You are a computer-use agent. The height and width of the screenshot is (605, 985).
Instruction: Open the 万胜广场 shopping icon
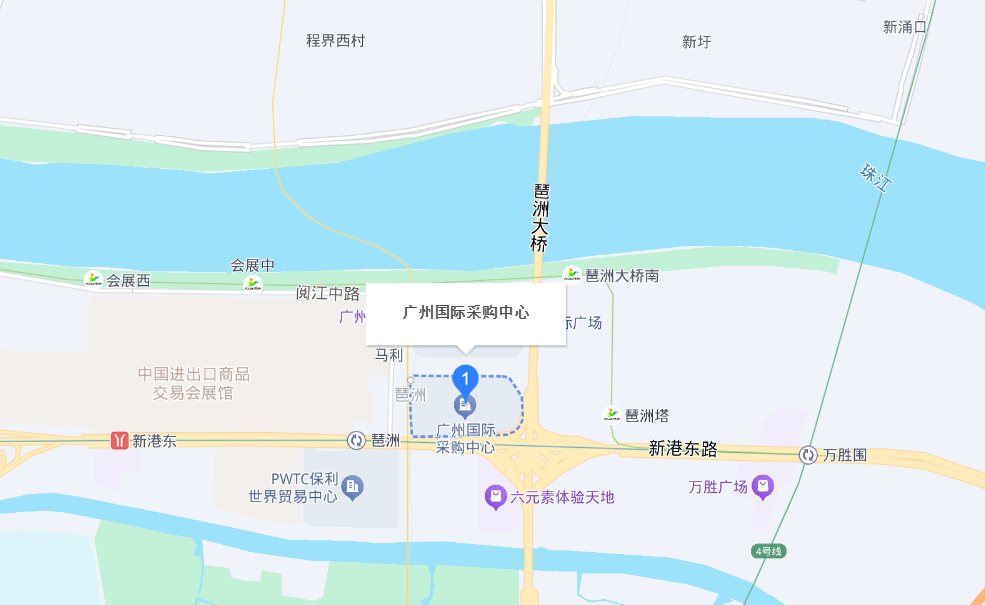coord(764,487)
